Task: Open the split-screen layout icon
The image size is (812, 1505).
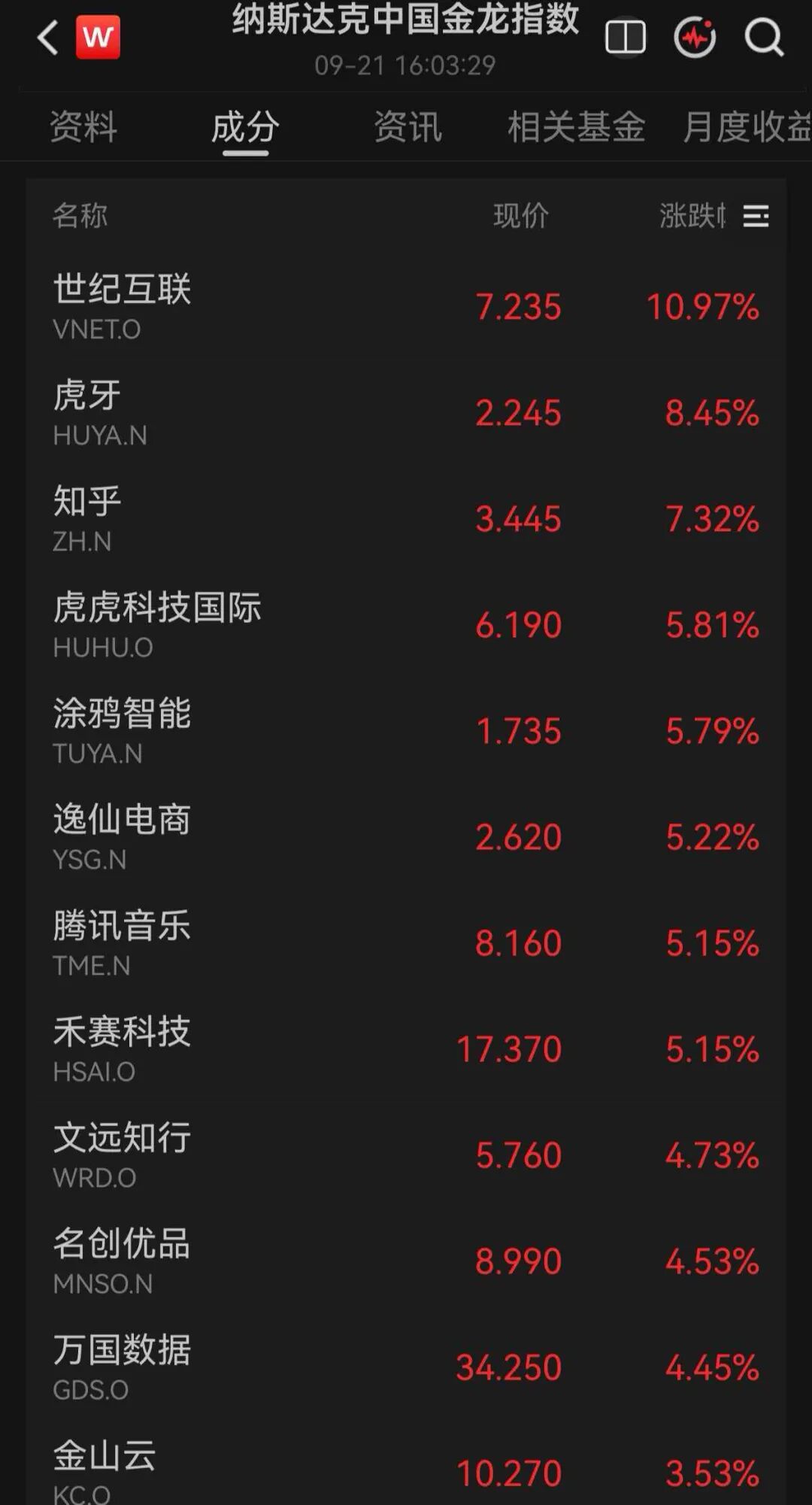Action: (625, 38)
